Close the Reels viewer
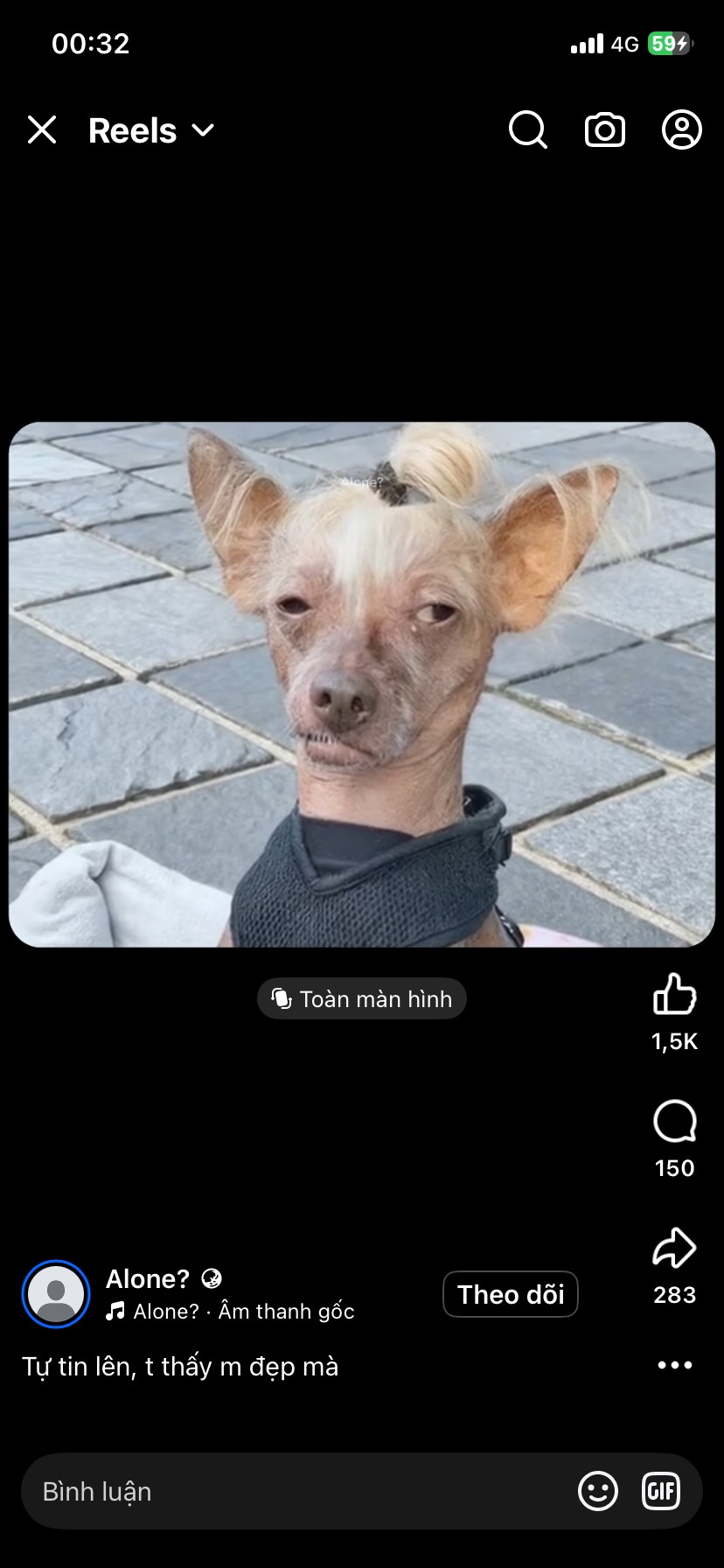724x1568 pixels. [42, 130]
